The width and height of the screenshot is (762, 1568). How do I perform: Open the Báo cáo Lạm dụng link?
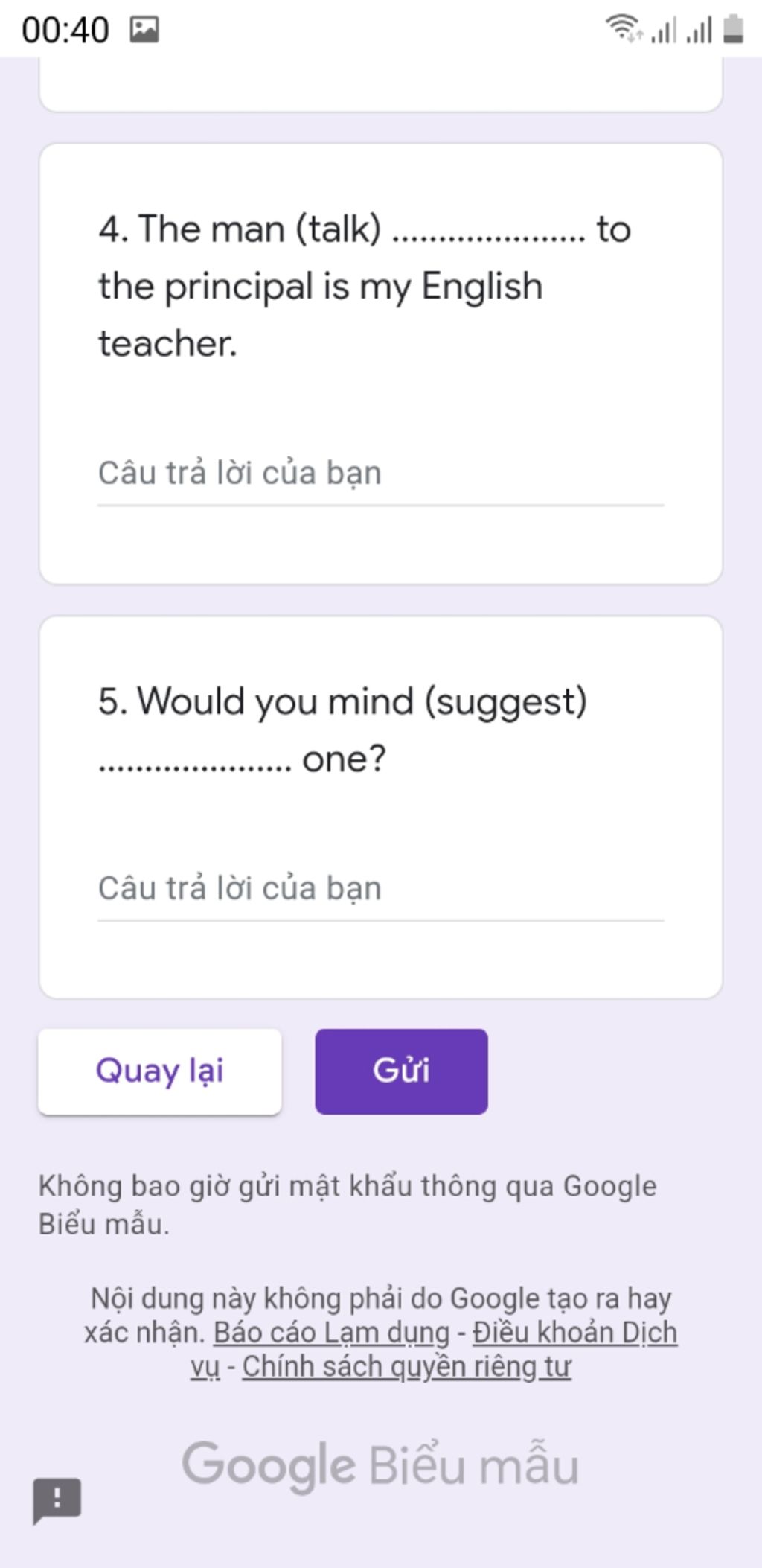click(331, 1333)
